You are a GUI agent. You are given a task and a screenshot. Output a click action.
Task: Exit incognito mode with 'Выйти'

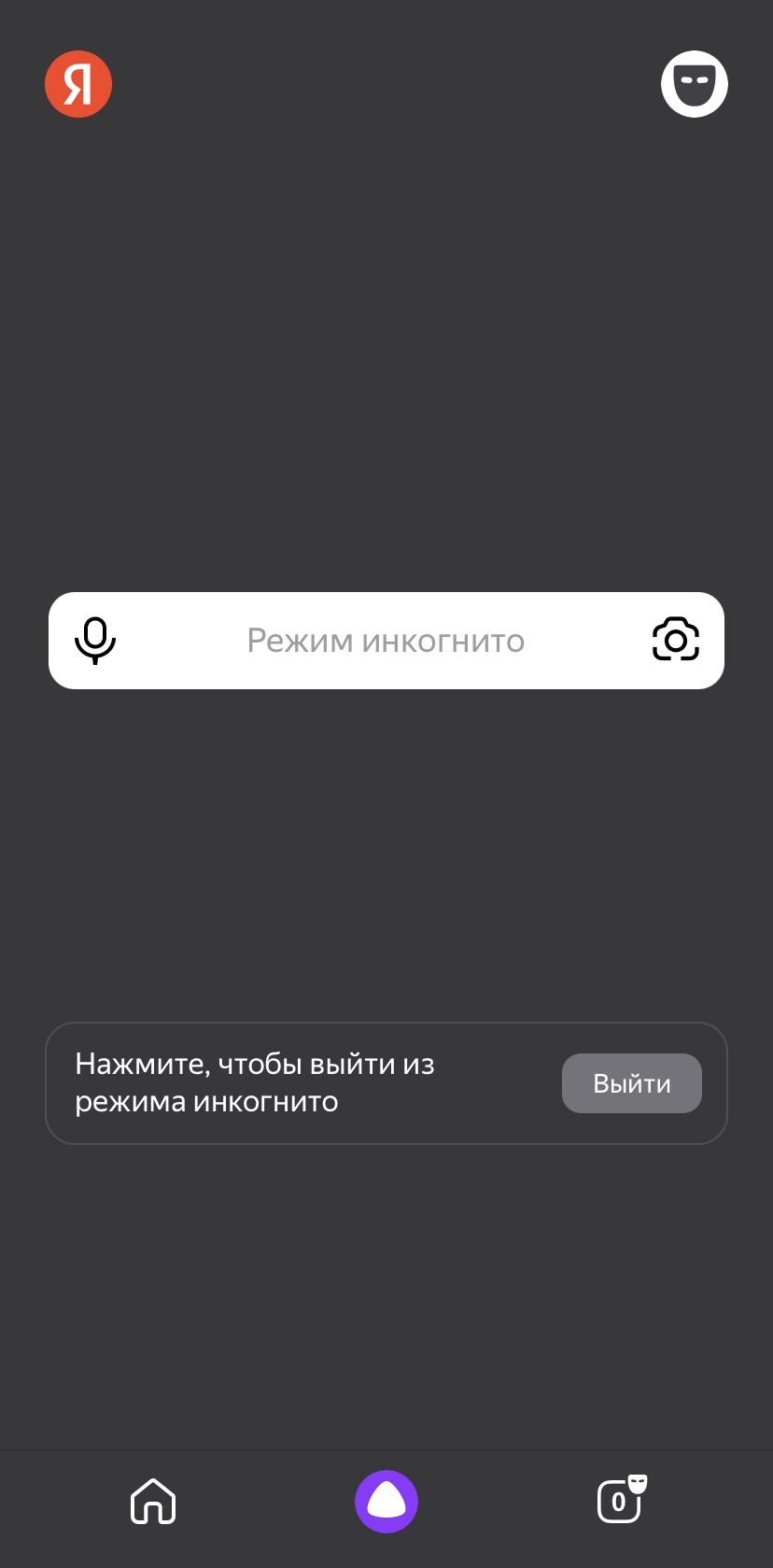point(631,1083)
